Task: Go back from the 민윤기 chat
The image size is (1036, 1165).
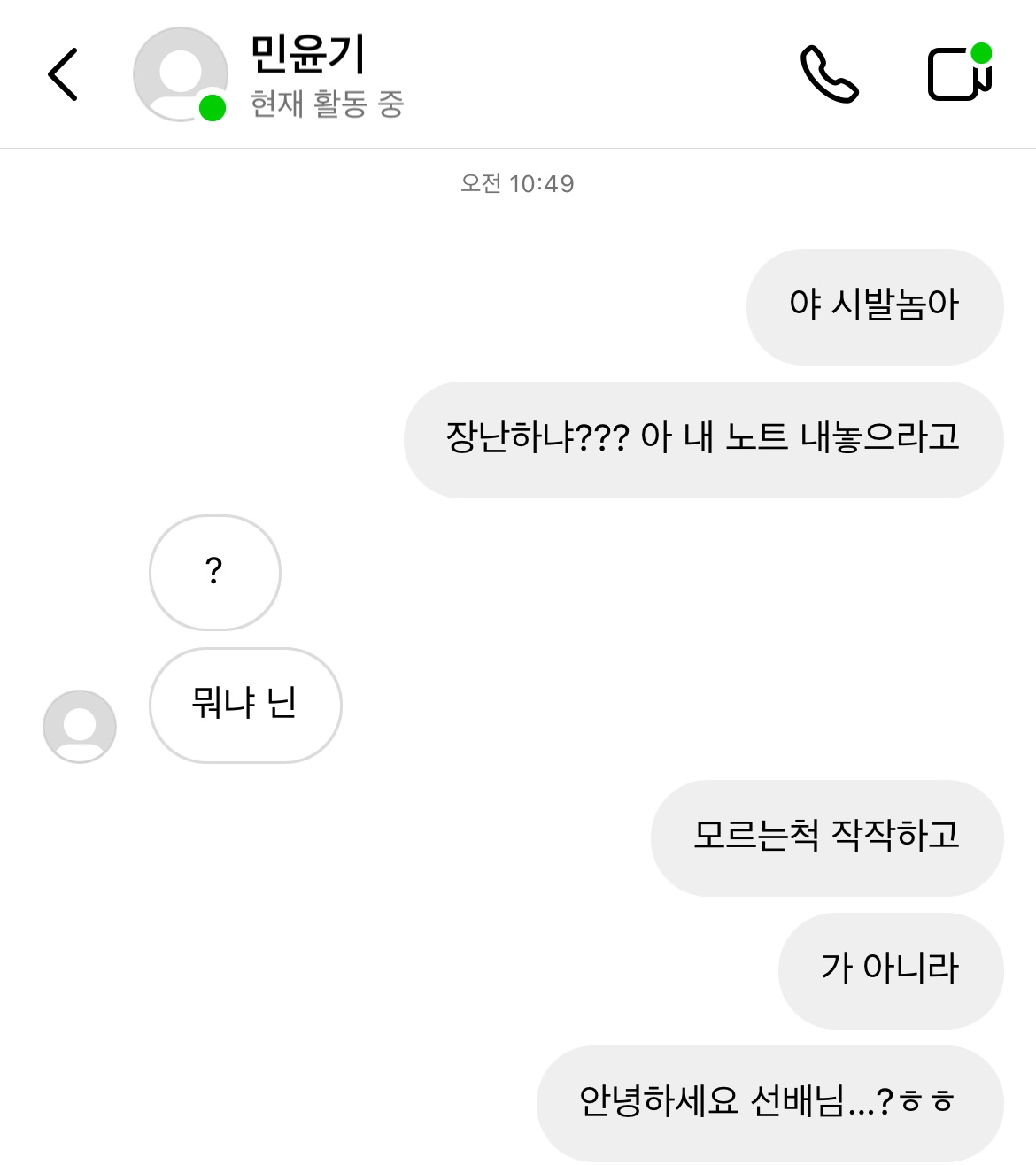Action: 63,74
